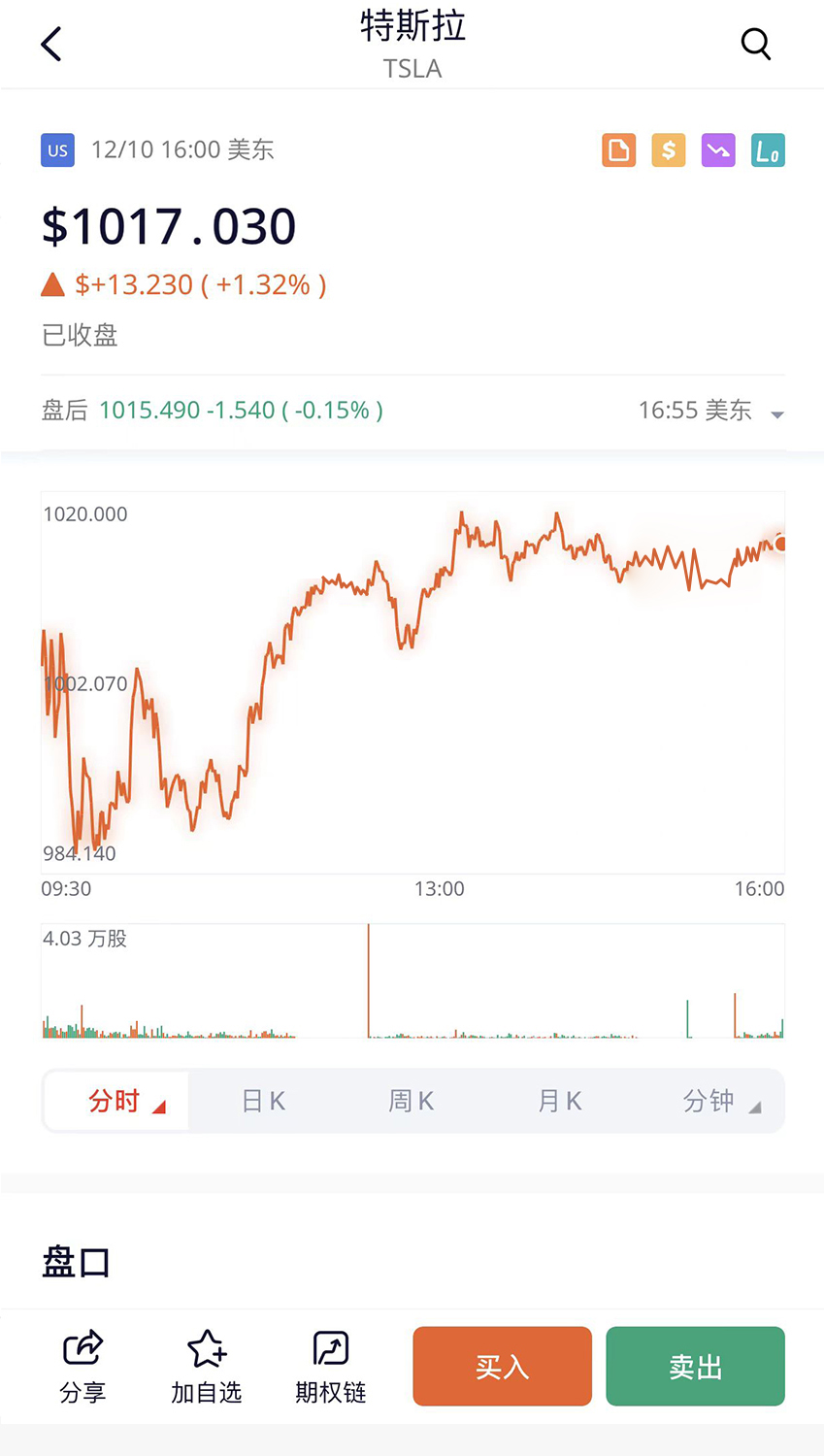Tap the purple downtrend icon
This screenshot has height=1456, width=824.
pos(718,150)
